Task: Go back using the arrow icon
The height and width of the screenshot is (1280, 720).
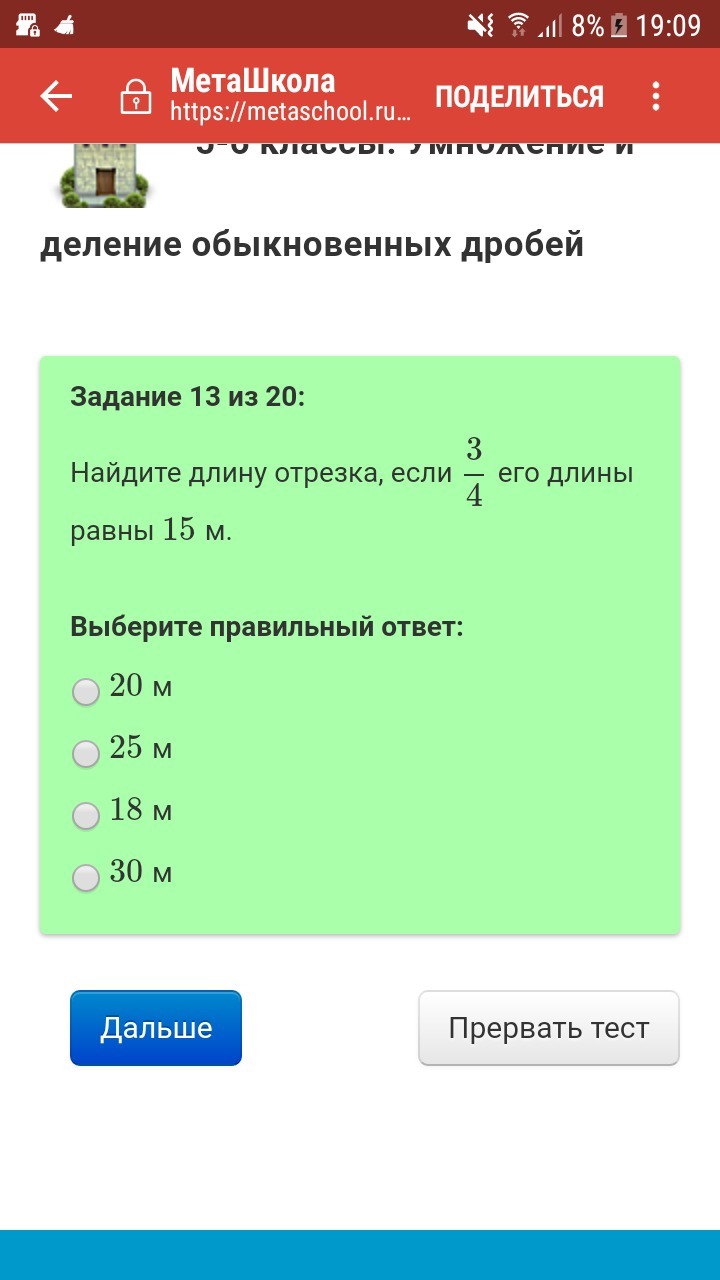Action: pyautogui.click(x=56, y=97)
